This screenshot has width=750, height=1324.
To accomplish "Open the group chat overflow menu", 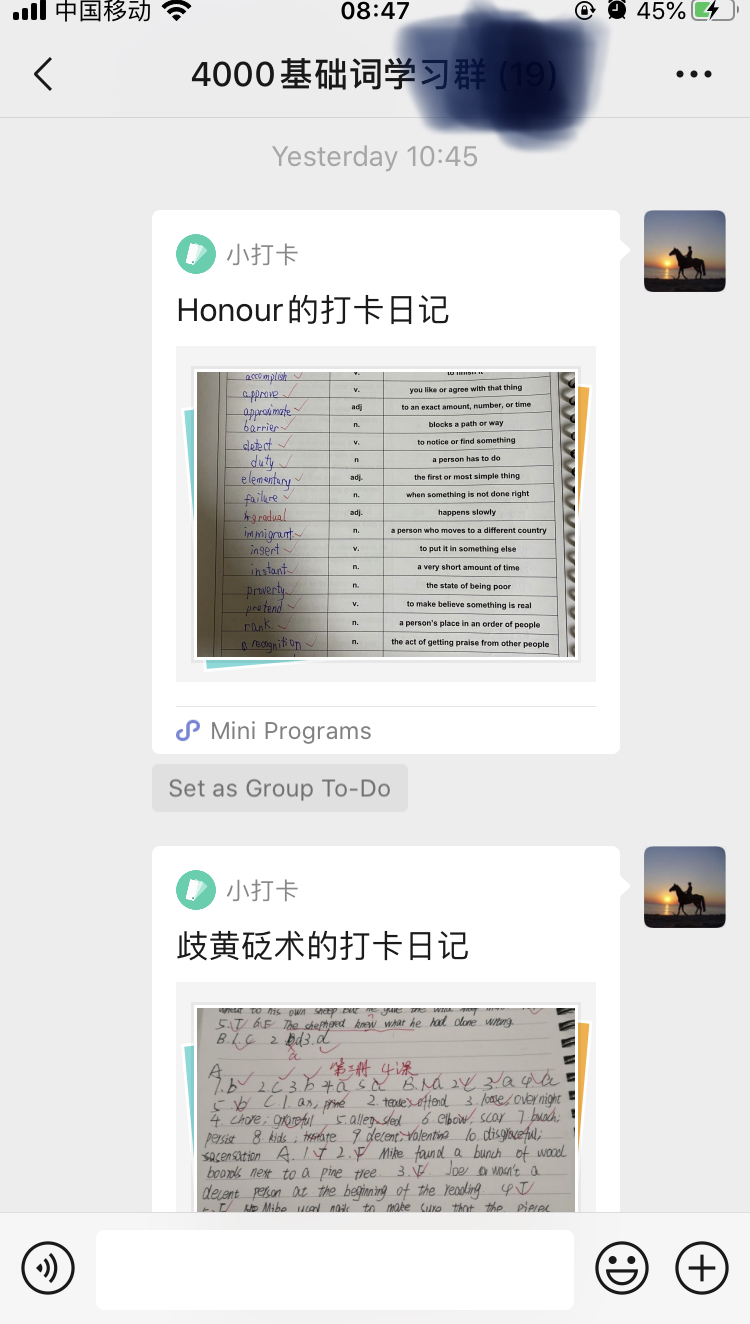I will tap(693, 75).
